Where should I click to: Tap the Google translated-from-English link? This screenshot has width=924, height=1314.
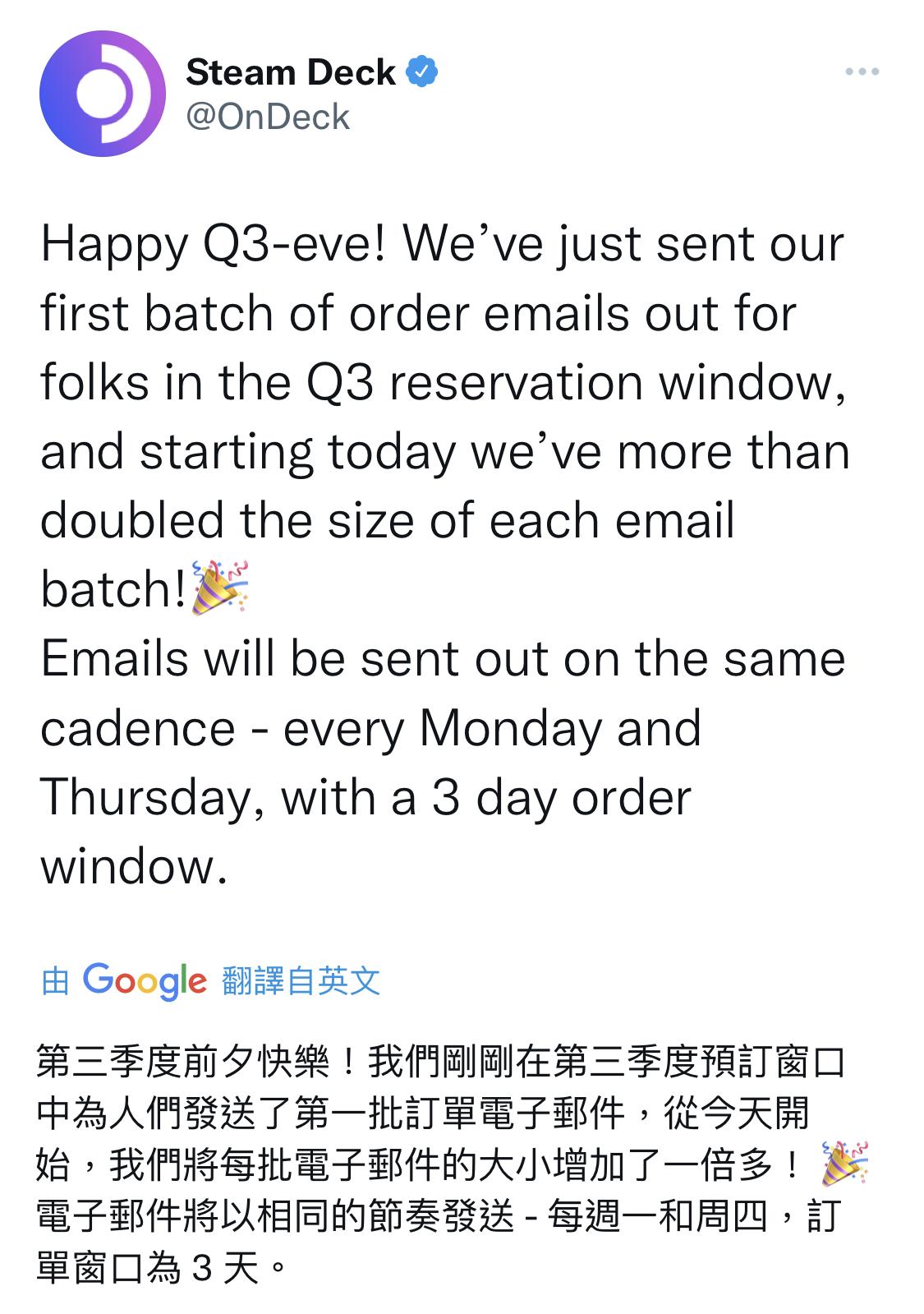click(x=211, y=980)
